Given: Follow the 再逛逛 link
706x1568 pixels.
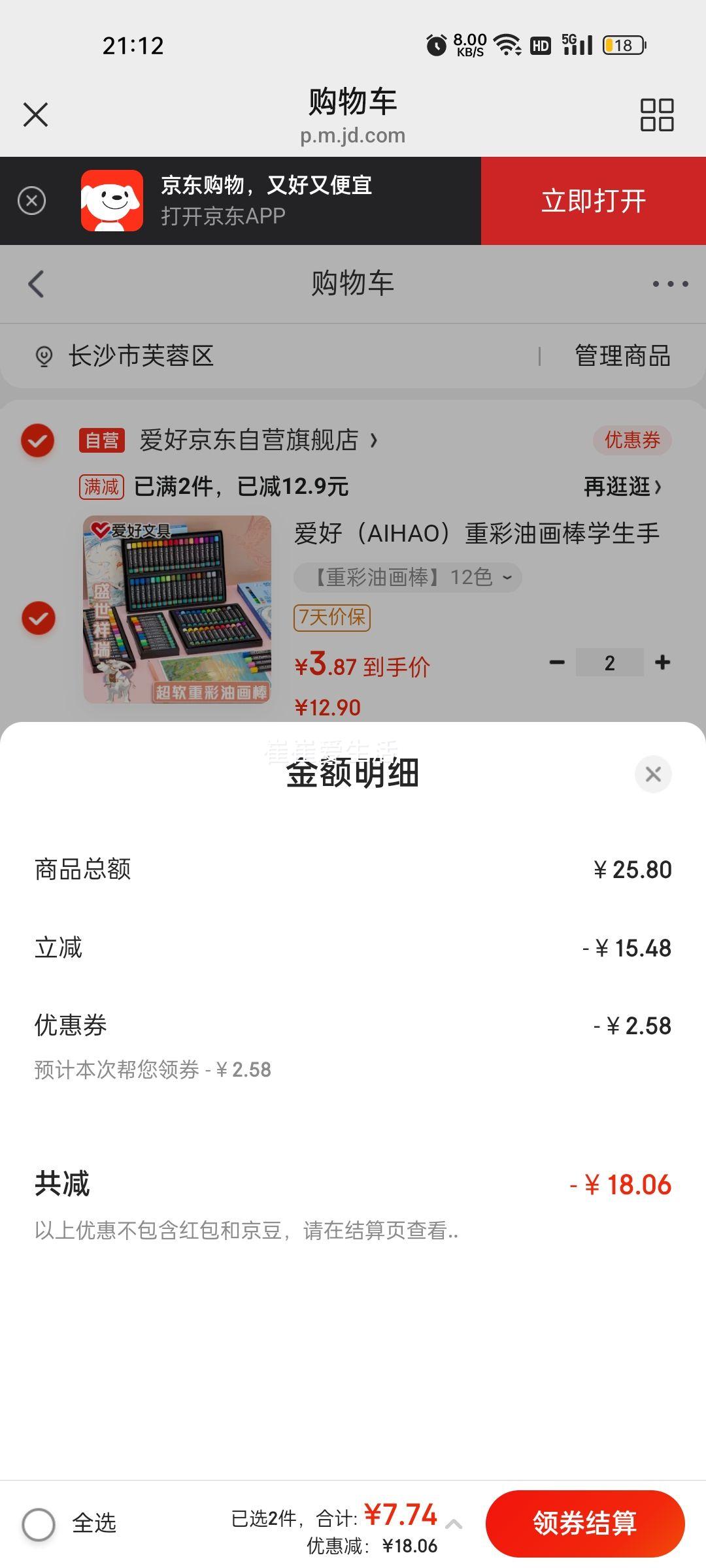Looking at the screenshot, I should 622,487.
